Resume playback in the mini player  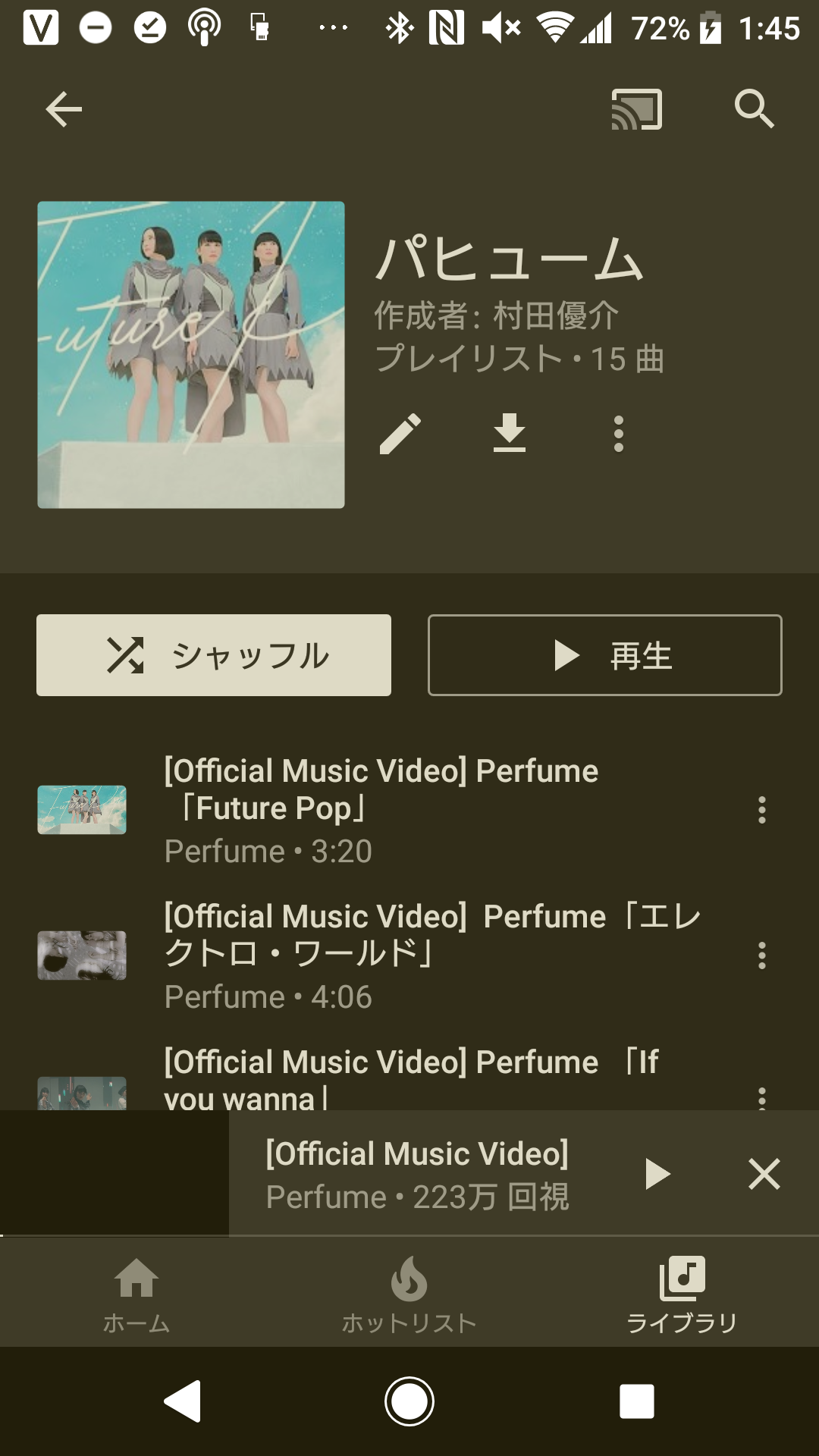pyautogui.click(x=657, y=1172)
